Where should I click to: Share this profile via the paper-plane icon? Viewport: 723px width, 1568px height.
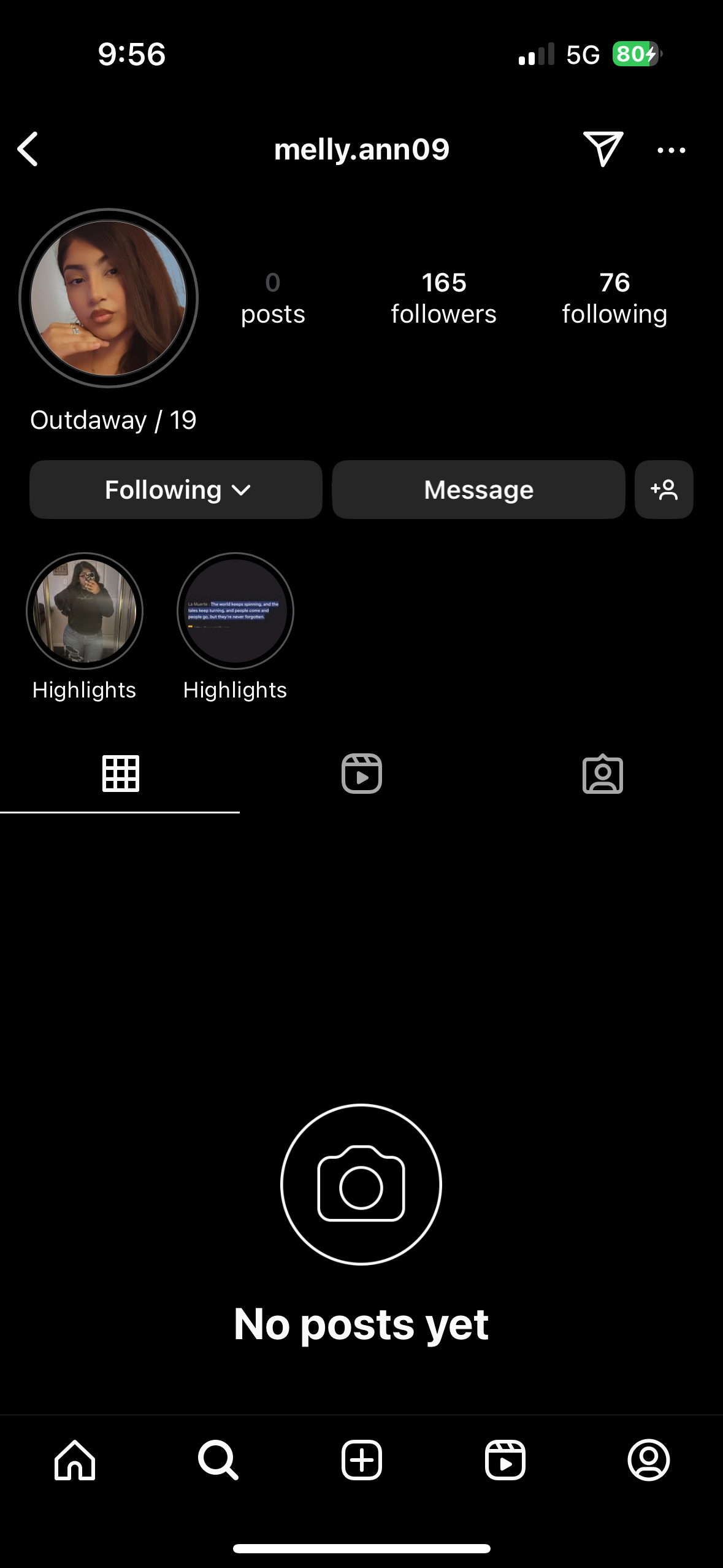click(x=603, y=148)
